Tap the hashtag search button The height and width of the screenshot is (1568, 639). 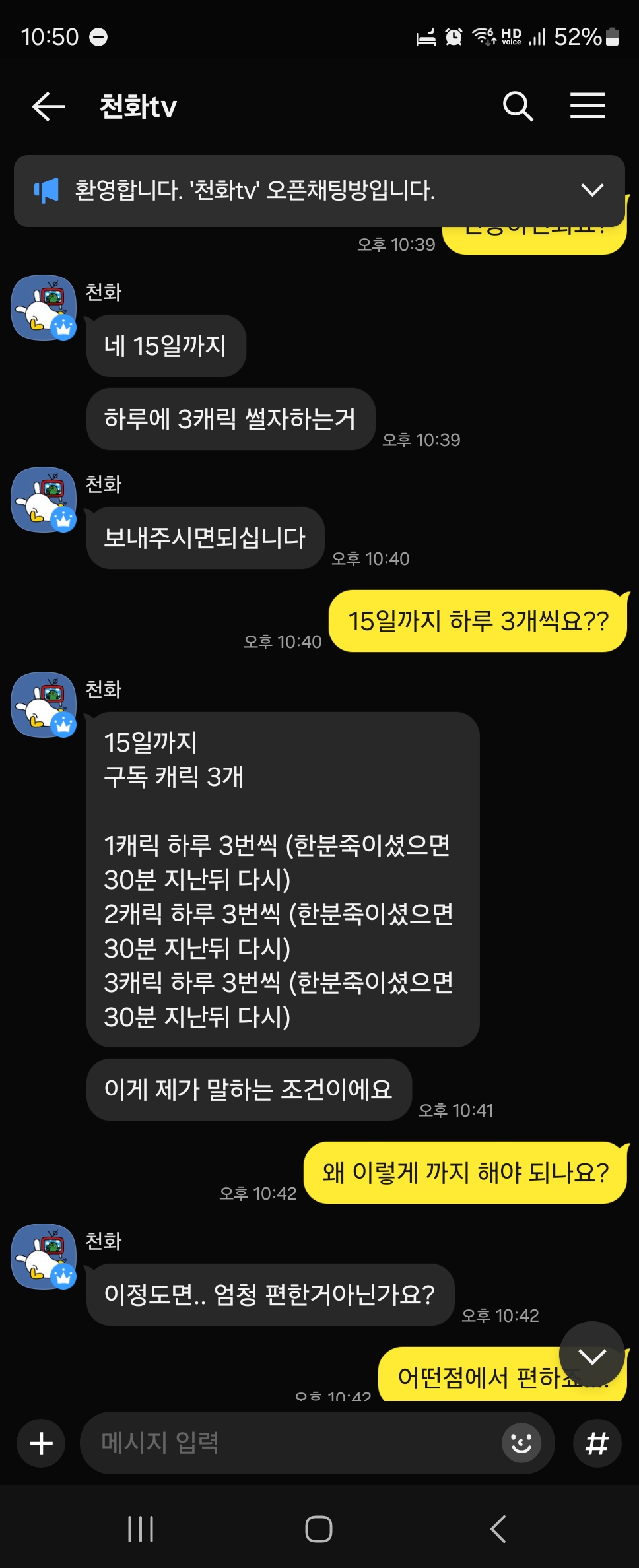pyautogui.click(x=597, y=1443)
